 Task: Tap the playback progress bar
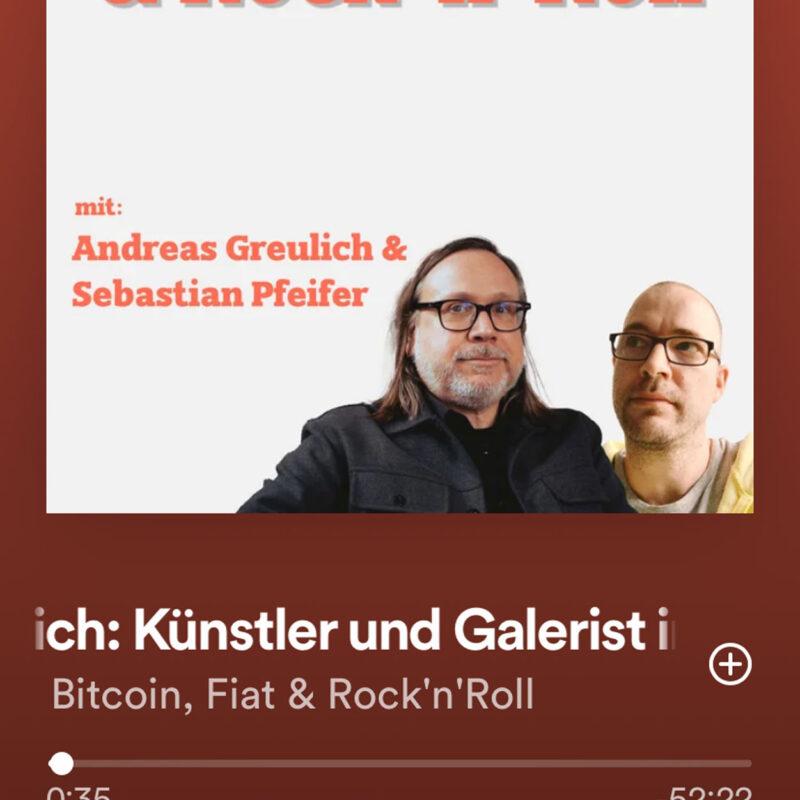tap(400, 764)
